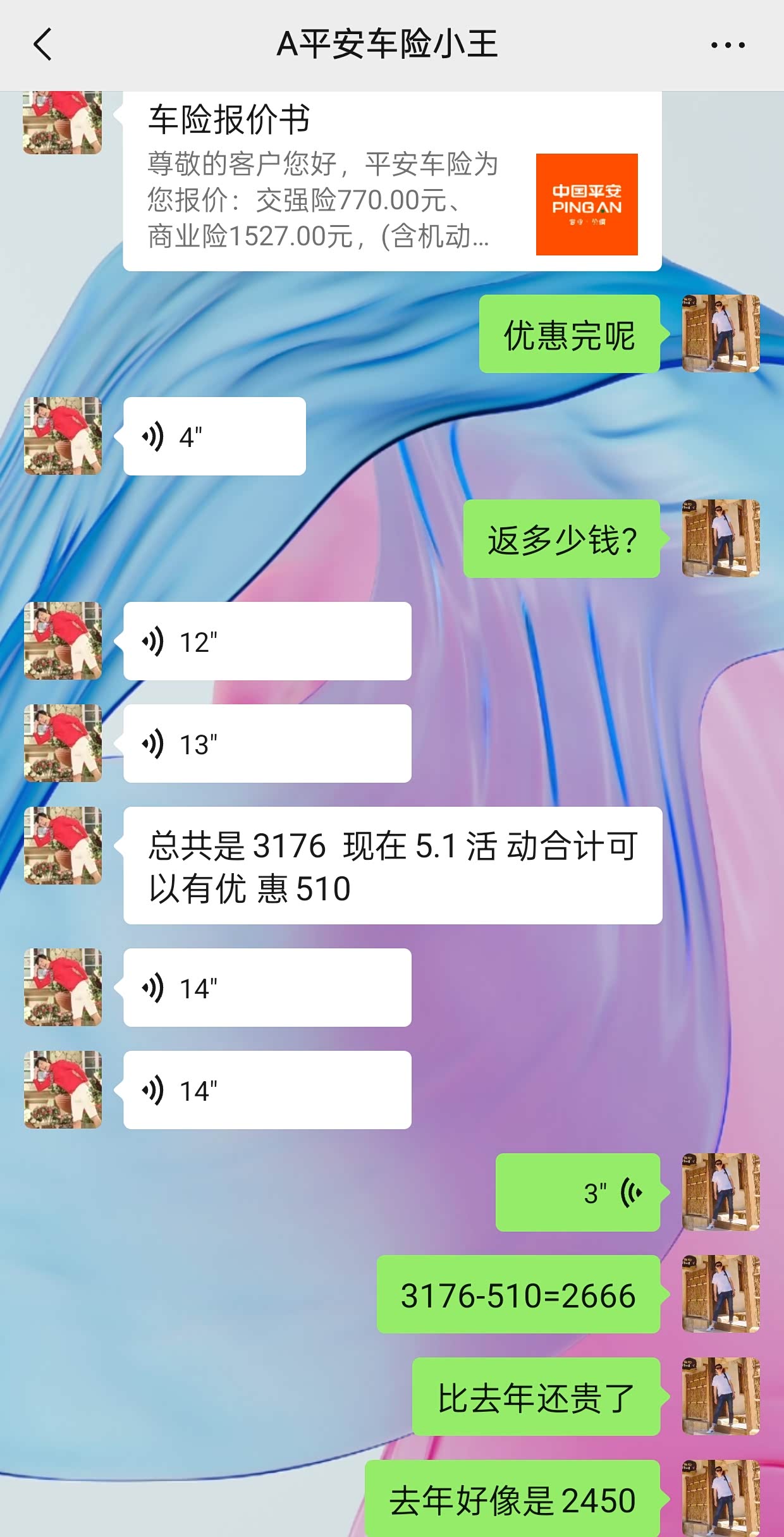Play the 4-second voice message

(214, 436)
